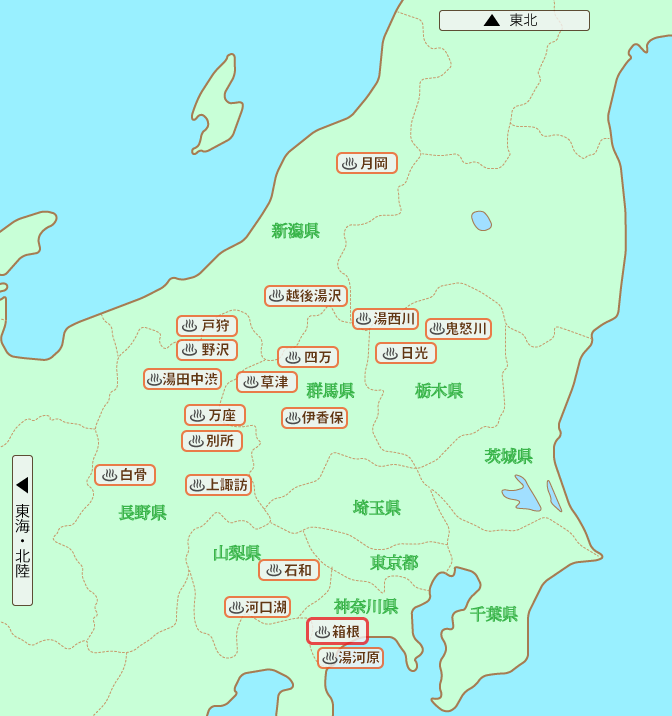
Task: Tap the 湯西川 onsen label
Action: click(x=385, y=319)
